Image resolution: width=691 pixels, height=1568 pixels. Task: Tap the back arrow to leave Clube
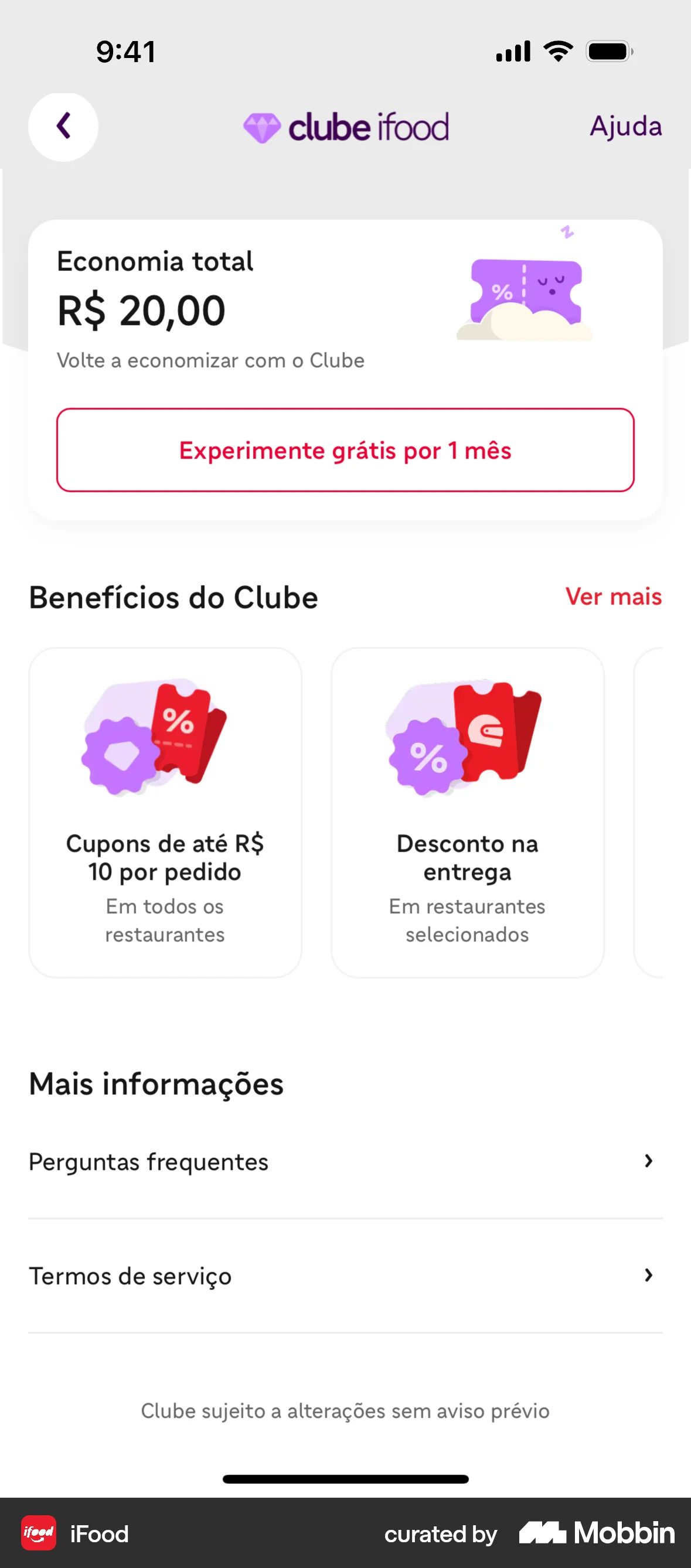point(63,126)
